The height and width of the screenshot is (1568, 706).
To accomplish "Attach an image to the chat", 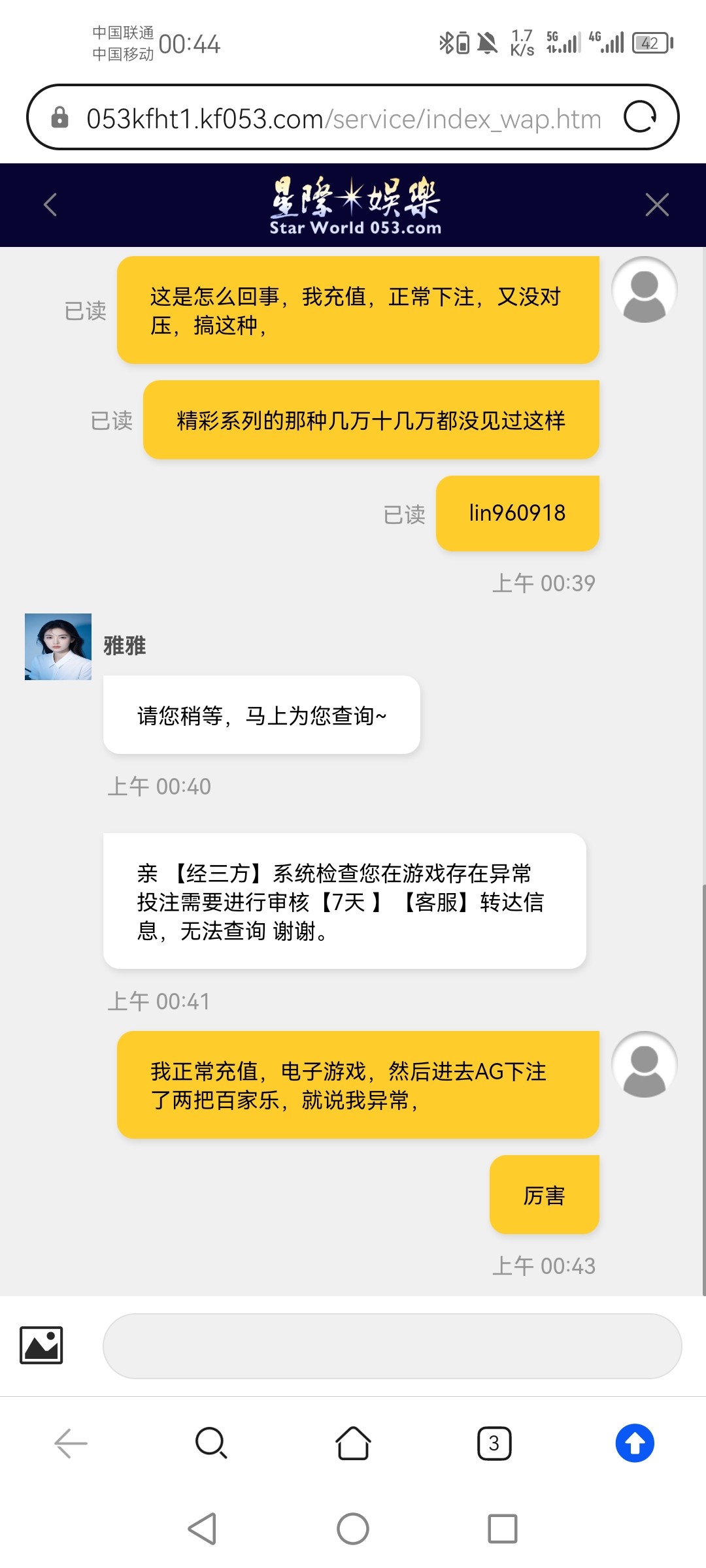I will 41,1345.
